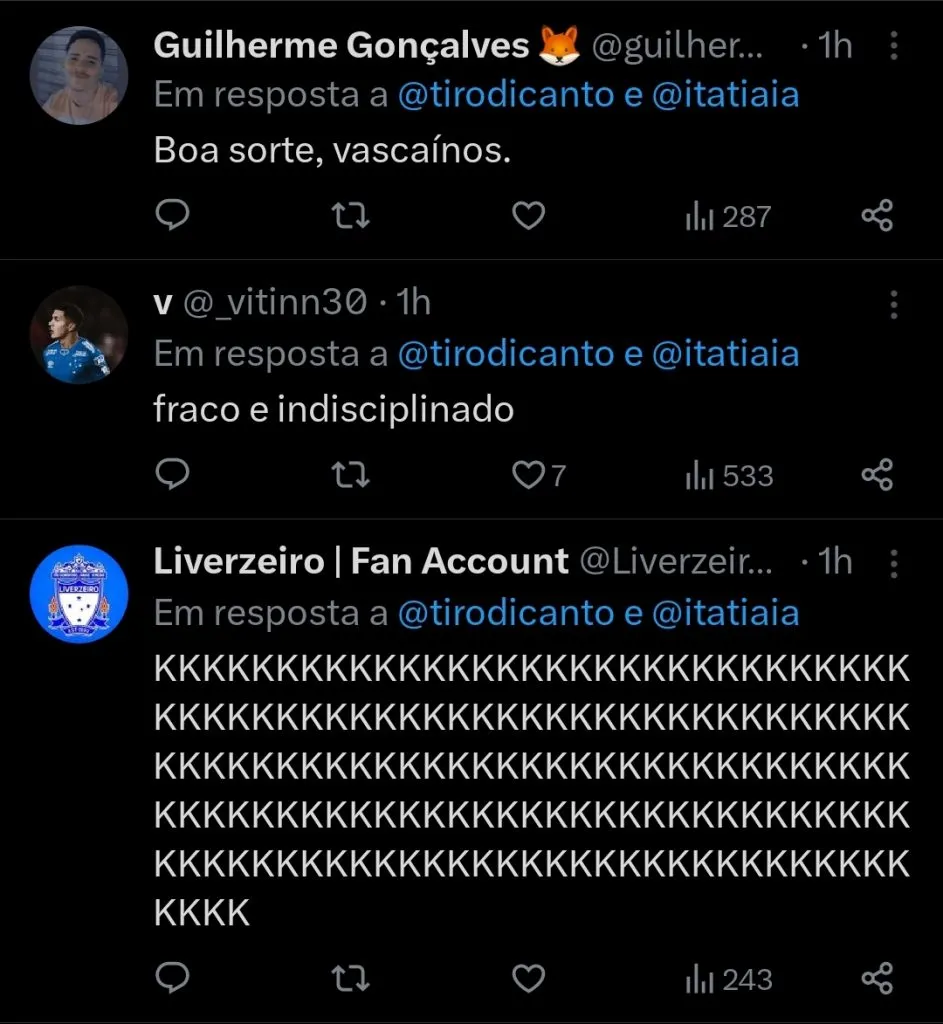Open the more options menu on Guilherme's tweet
Screen dimensions: 943x1024
893,46
